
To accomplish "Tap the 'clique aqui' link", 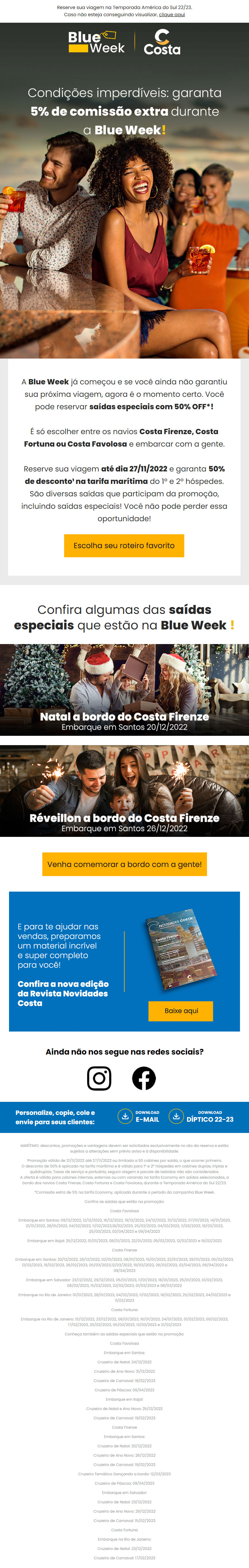I will tap(172, 15).
